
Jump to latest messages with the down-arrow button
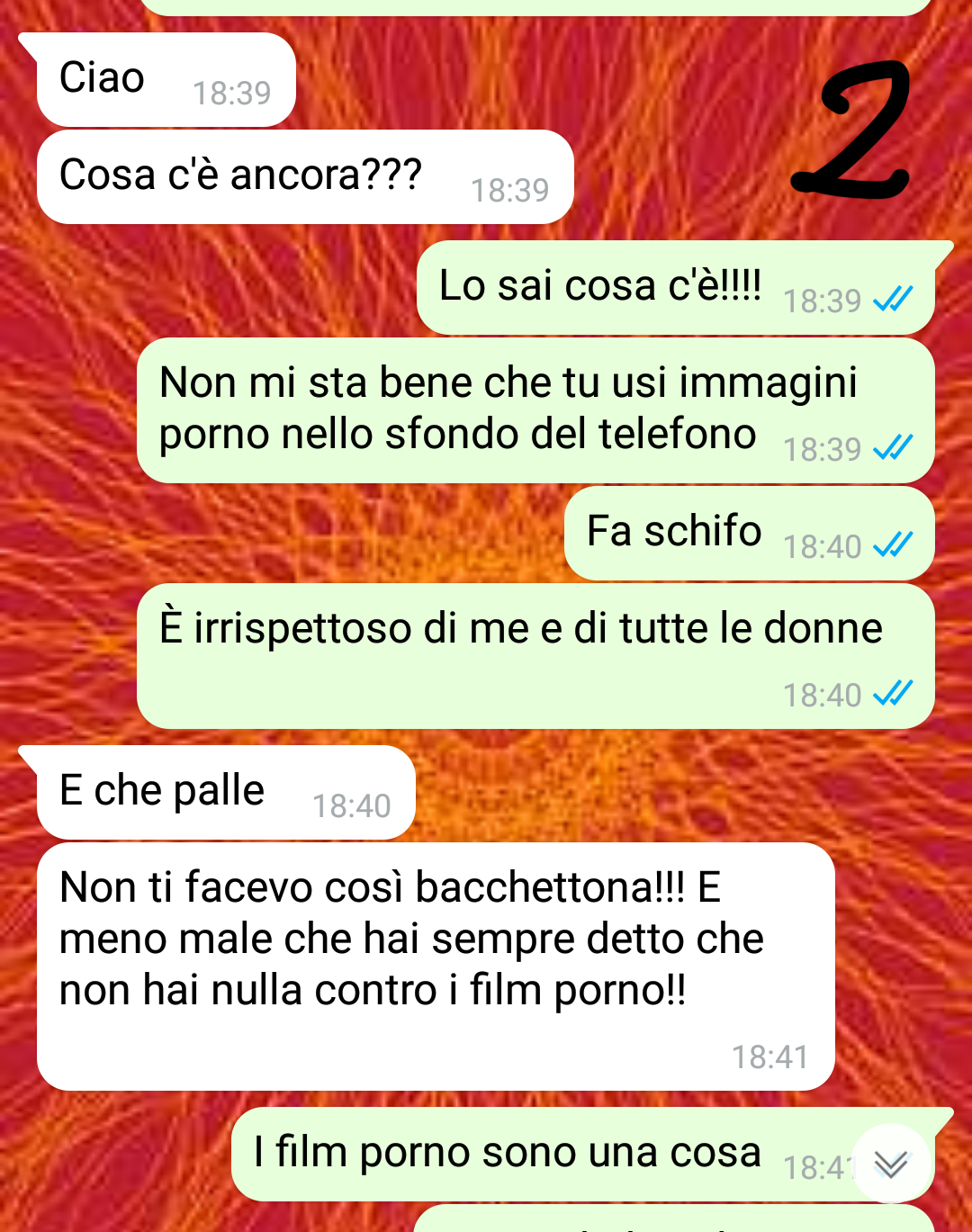(x=890, y=1164)
